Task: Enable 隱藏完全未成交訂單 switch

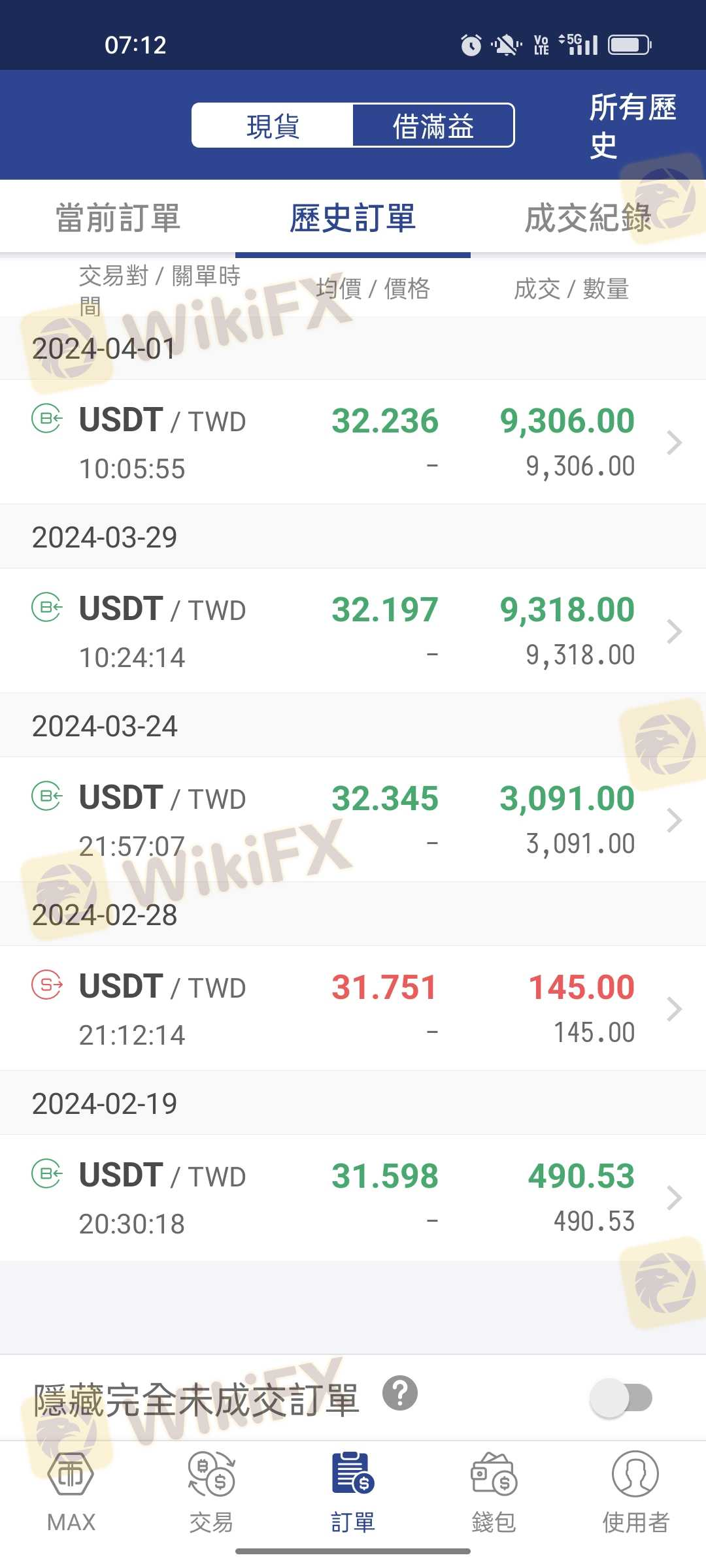Action: pos(621,1398)
